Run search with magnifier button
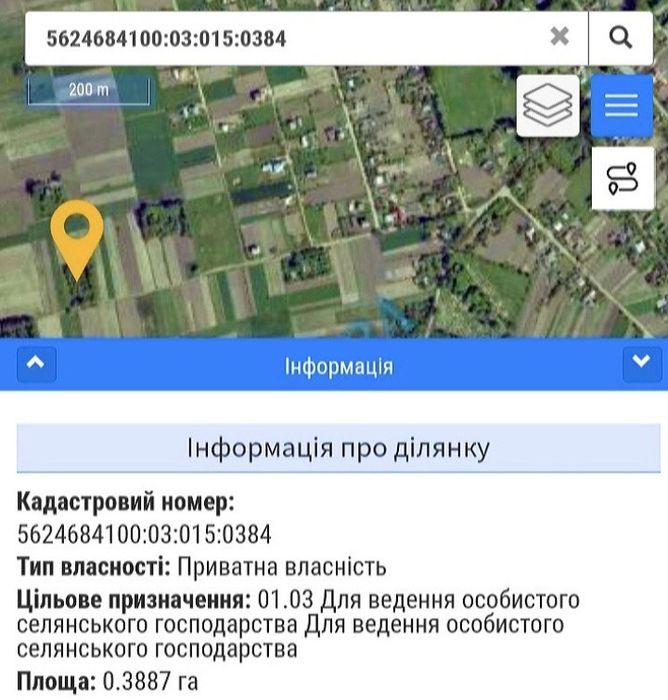Viewport: 668px width, 700px height. pyautogui.click(x=620, y=37)
